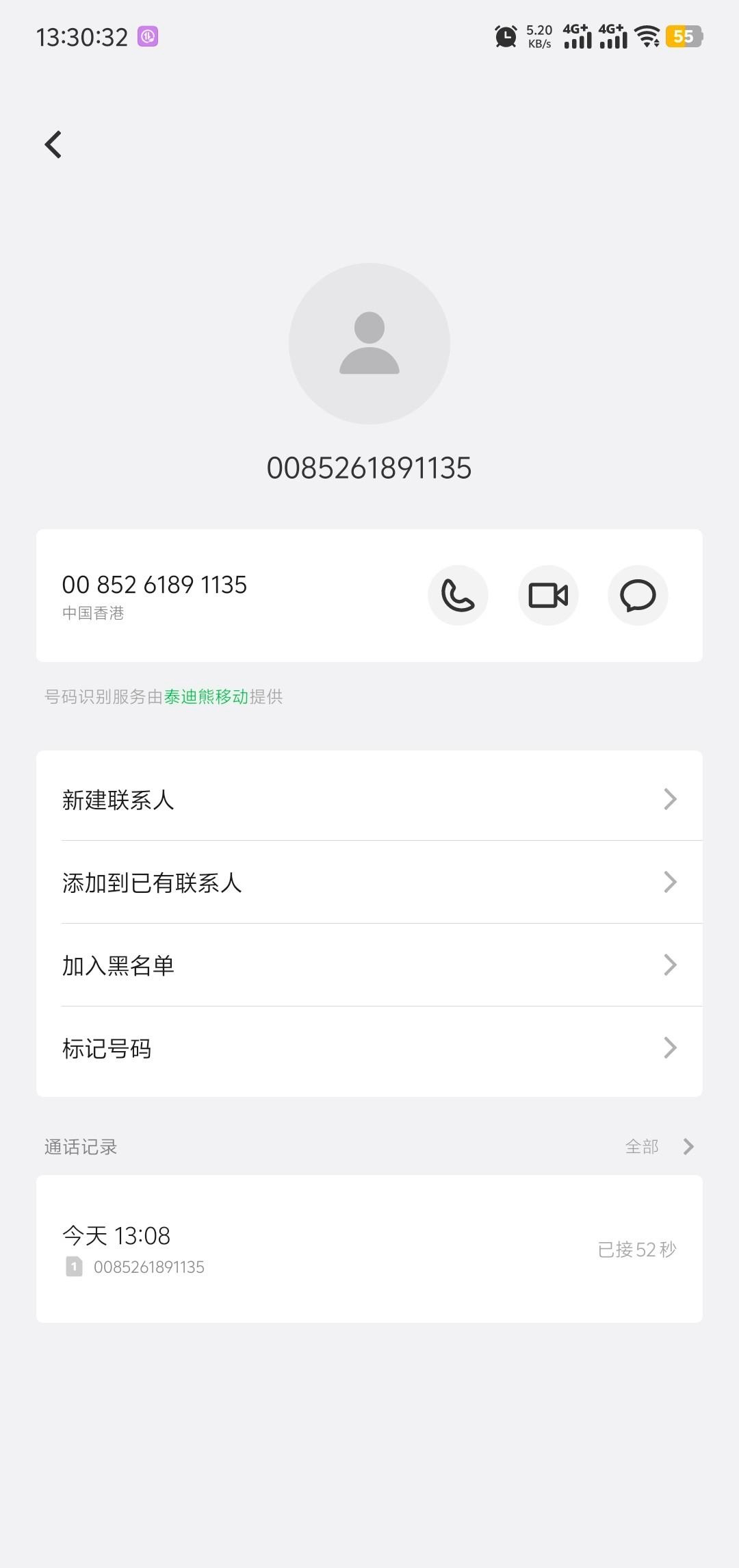The image size is (739, 1568).
Task: Open the 标记号码 row
Action: pyautogui.click(x=369, y=1048)
